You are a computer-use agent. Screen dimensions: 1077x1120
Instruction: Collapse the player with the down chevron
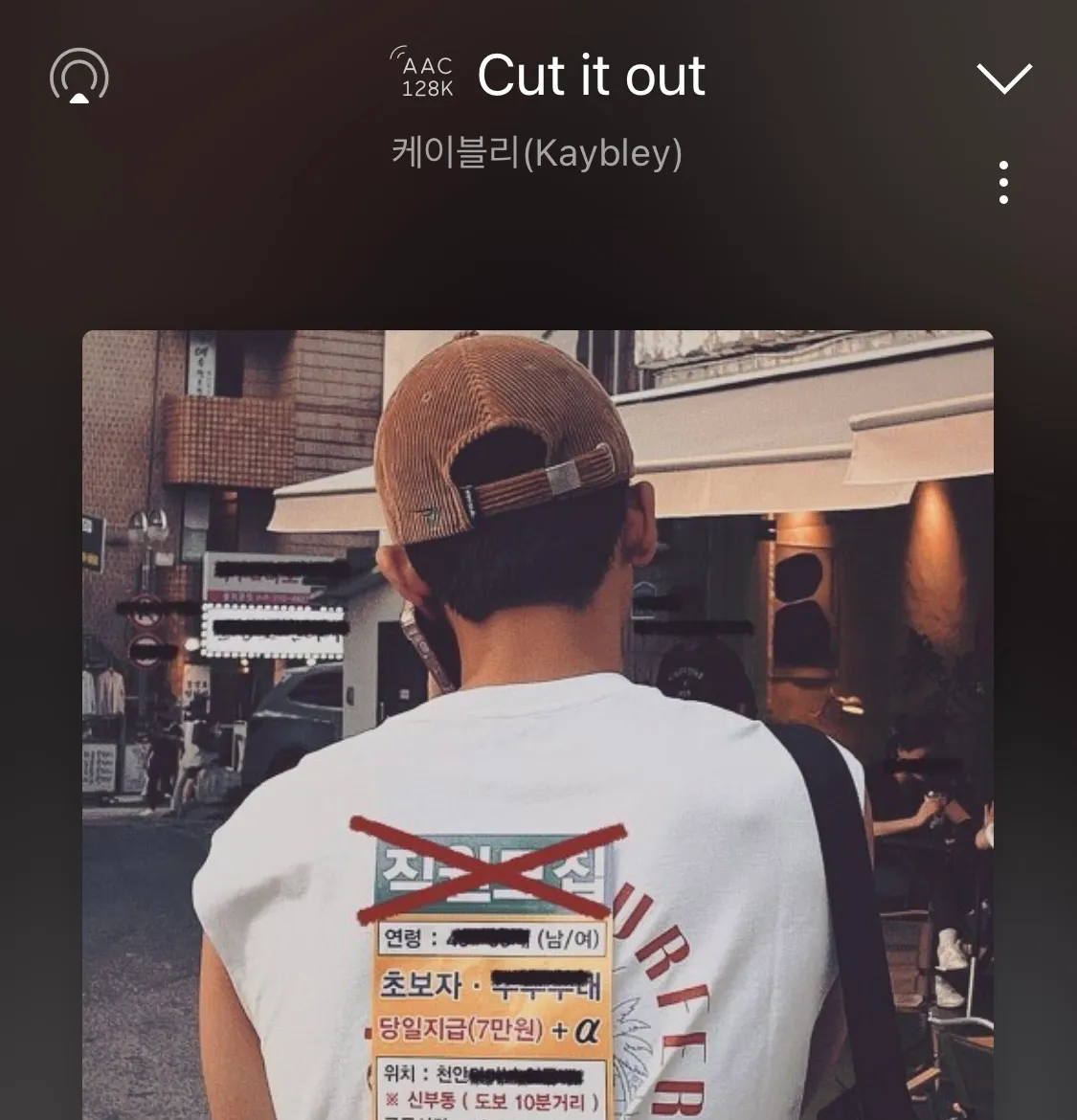[1003, 78]
